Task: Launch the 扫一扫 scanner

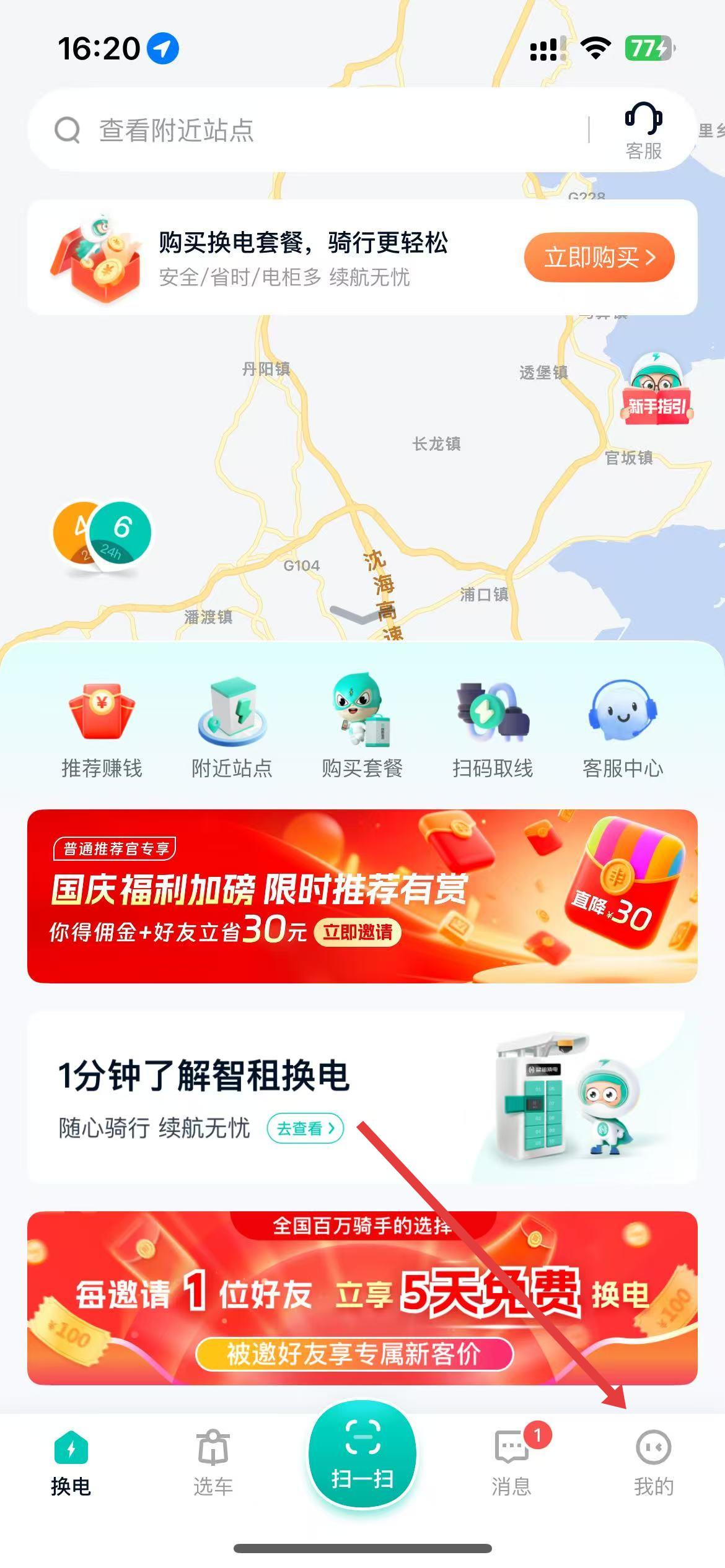Action: click(362, 1455)
